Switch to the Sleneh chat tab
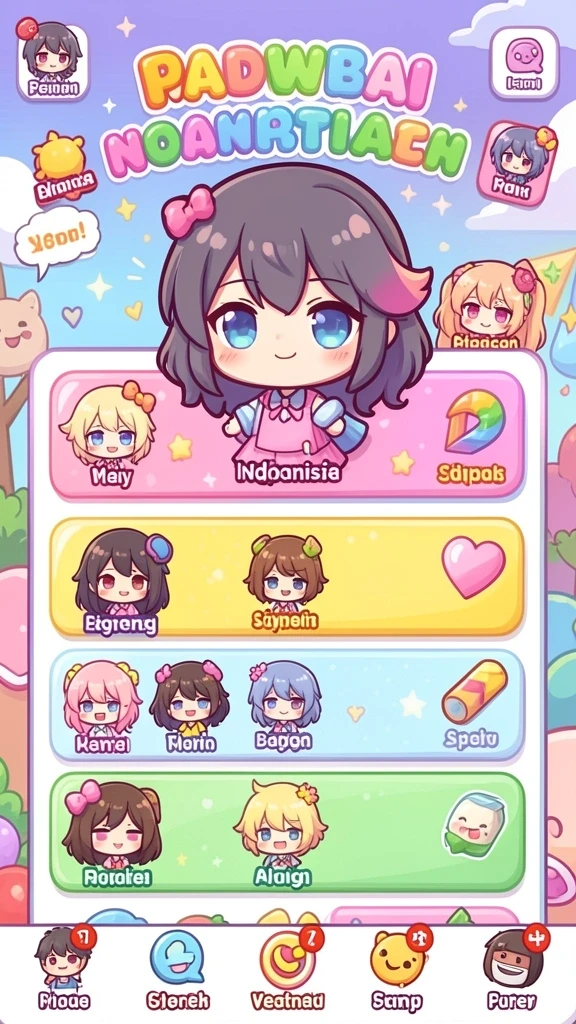Viewport: 576px width, 1024px height. coord(177,969)
